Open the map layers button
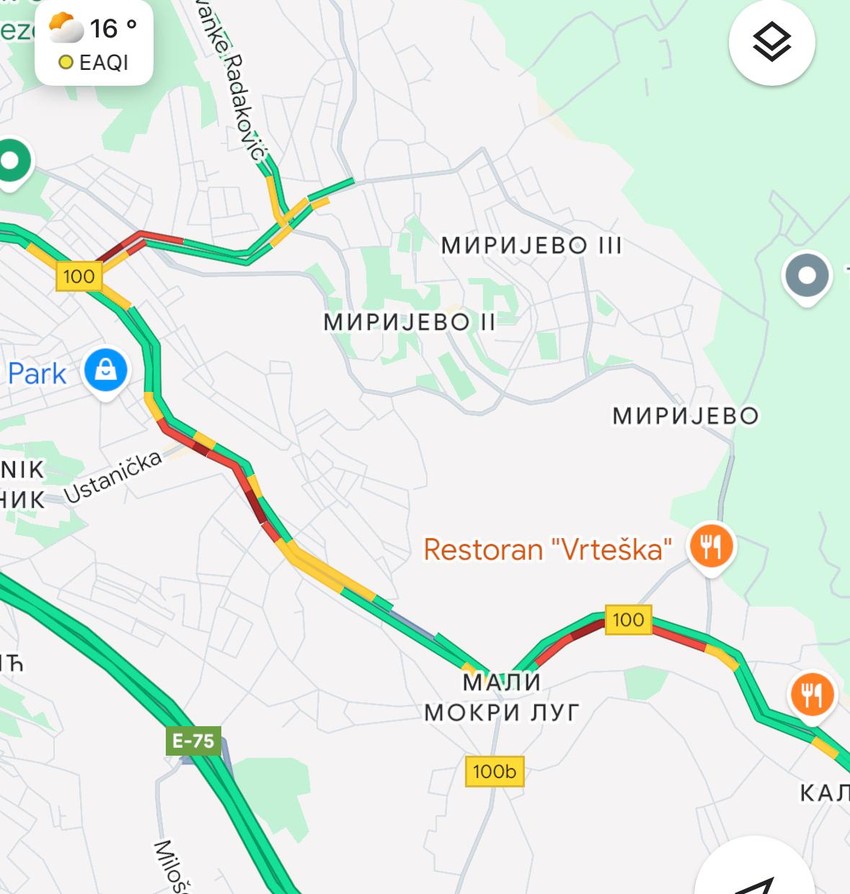This screenshot has width=850, height=894. click(x=772, y=43)
